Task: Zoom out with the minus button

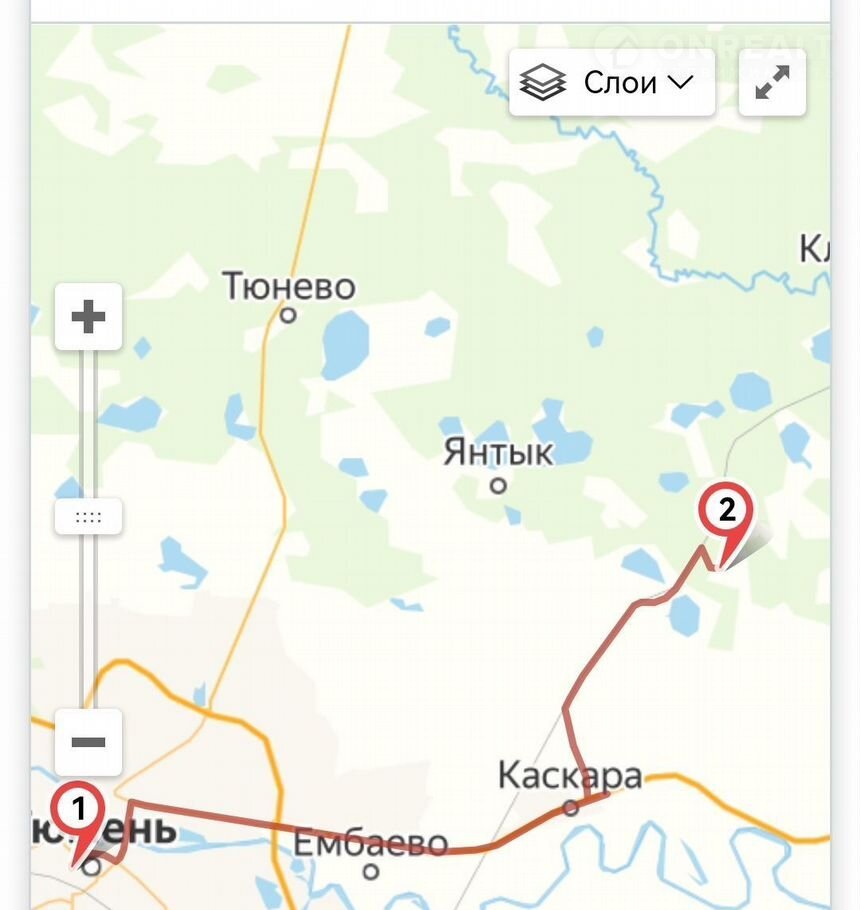Action: click(89, 742)
